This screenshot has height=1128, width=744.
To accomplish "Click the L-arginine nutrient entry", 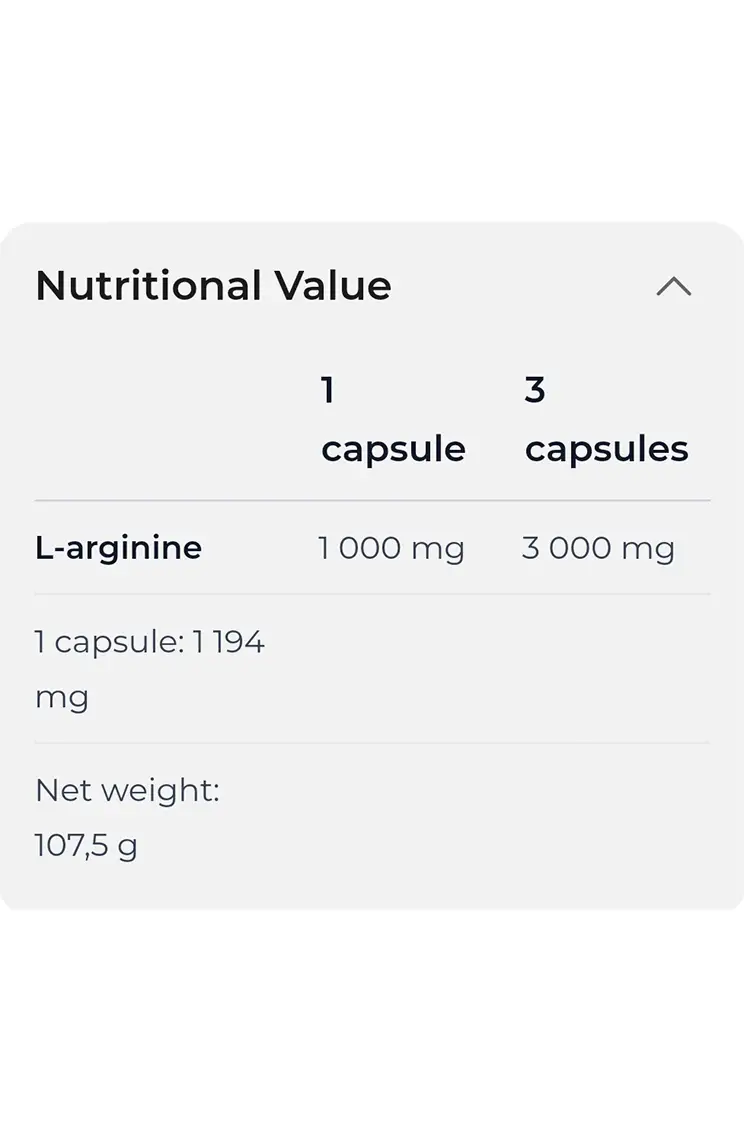I will (118, 547).
